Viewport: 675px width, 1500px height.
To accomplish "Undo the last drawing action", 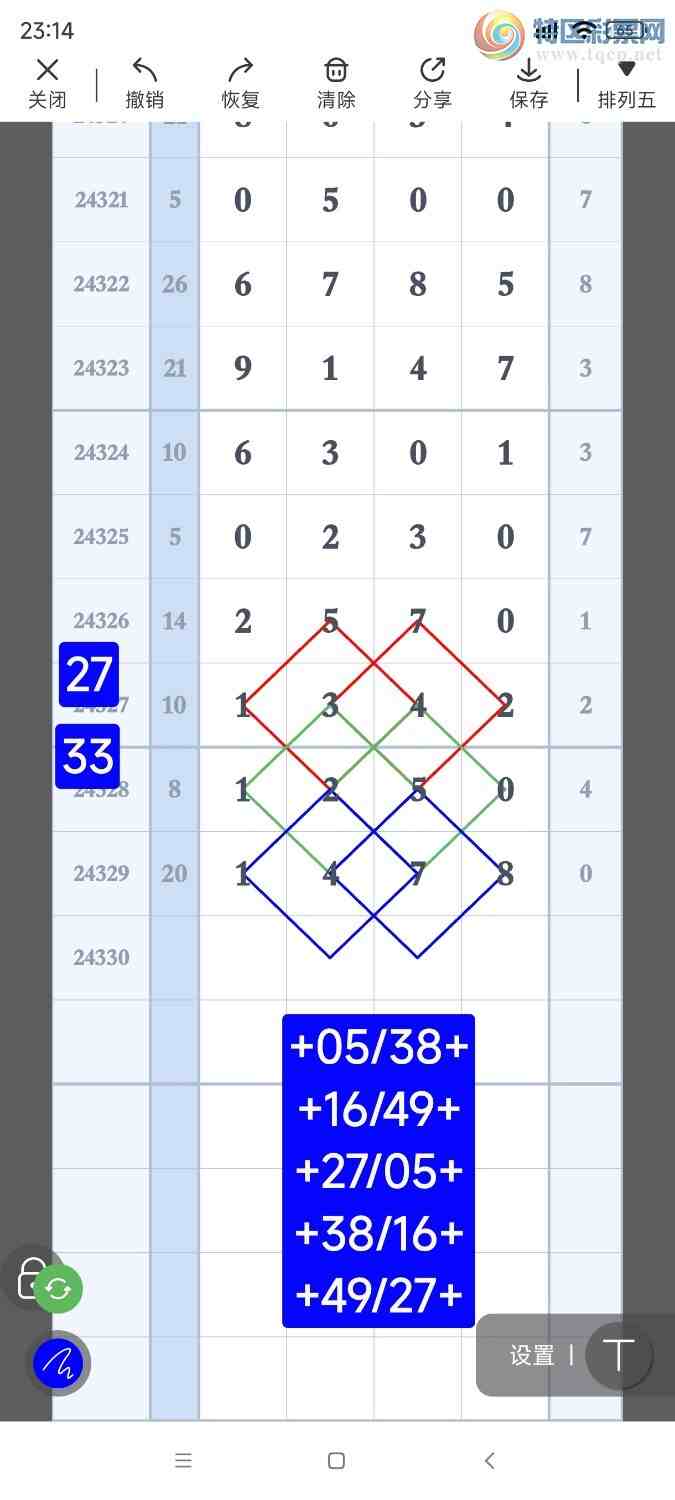I will point(144,83).
